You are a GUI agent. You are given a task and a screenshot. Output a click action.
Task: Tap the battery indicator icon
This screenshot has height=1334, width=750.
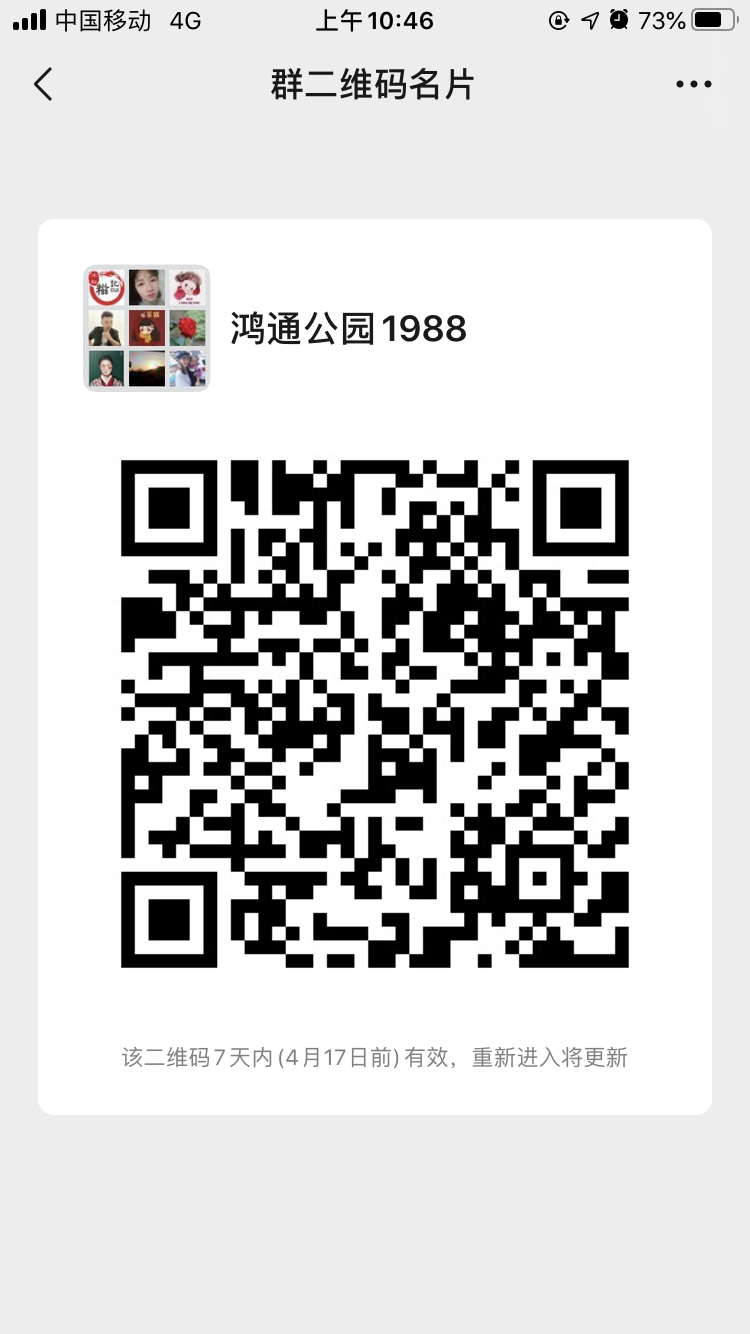(712, 19)
